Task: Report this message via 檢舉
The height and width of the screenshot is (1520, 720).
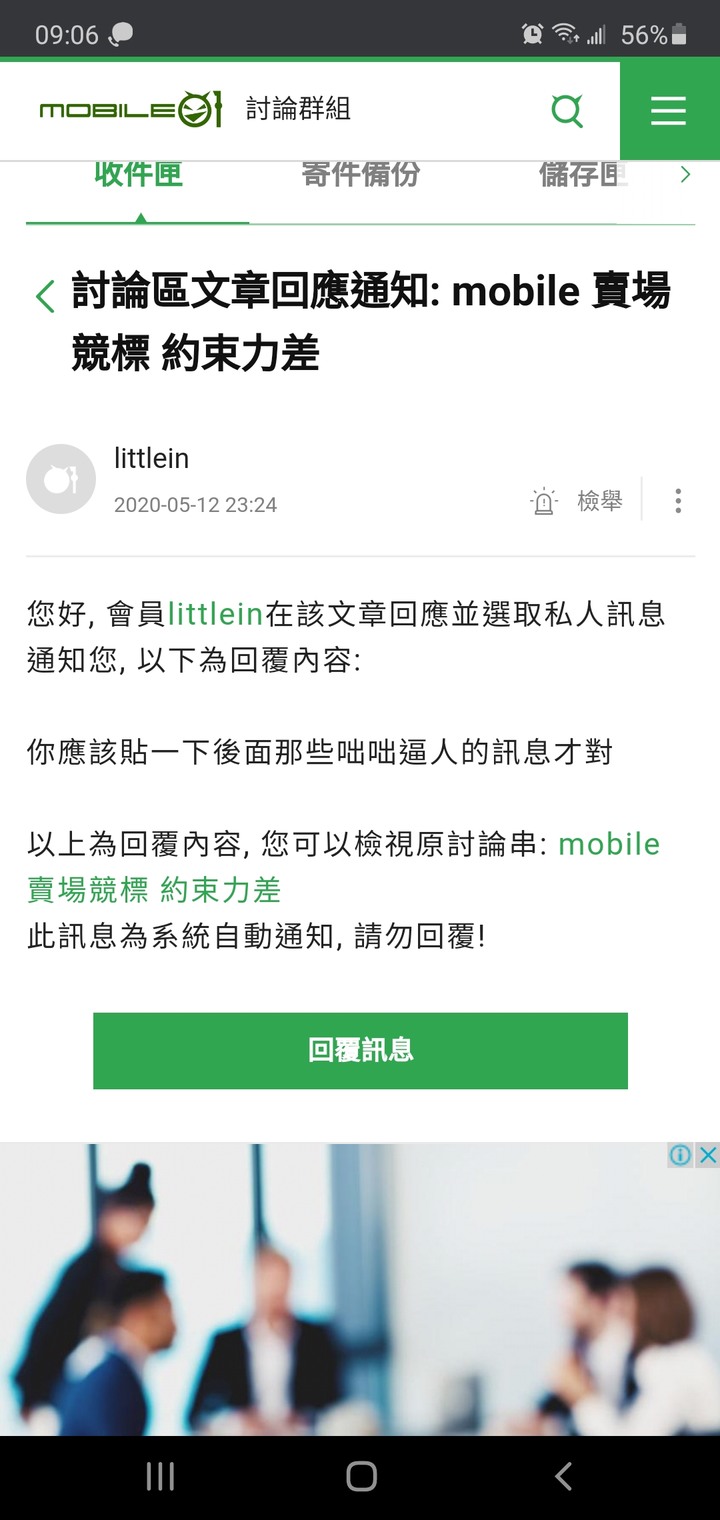Action: (578, 501)
